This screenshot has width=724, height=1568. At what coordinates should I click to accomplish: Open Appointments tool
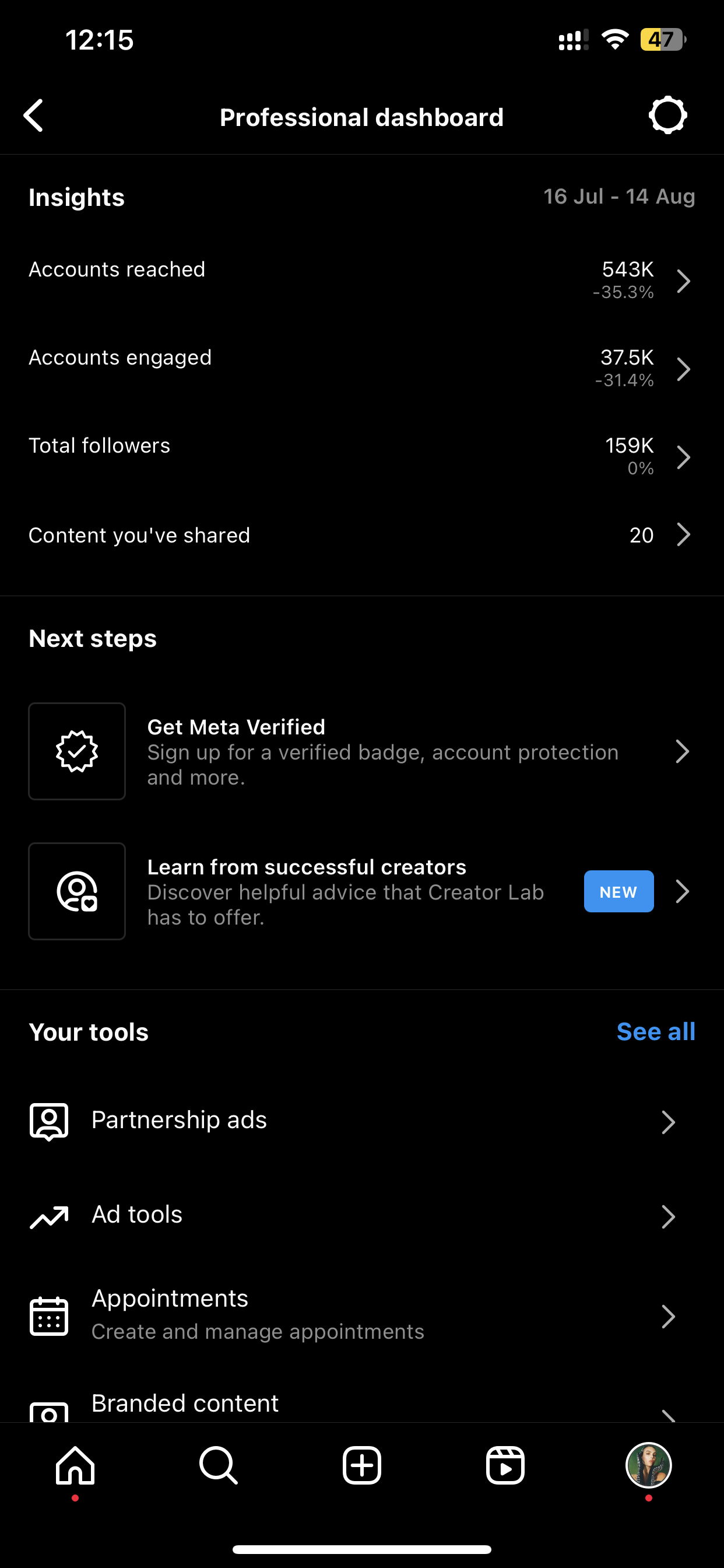[x=362, y=1315]
